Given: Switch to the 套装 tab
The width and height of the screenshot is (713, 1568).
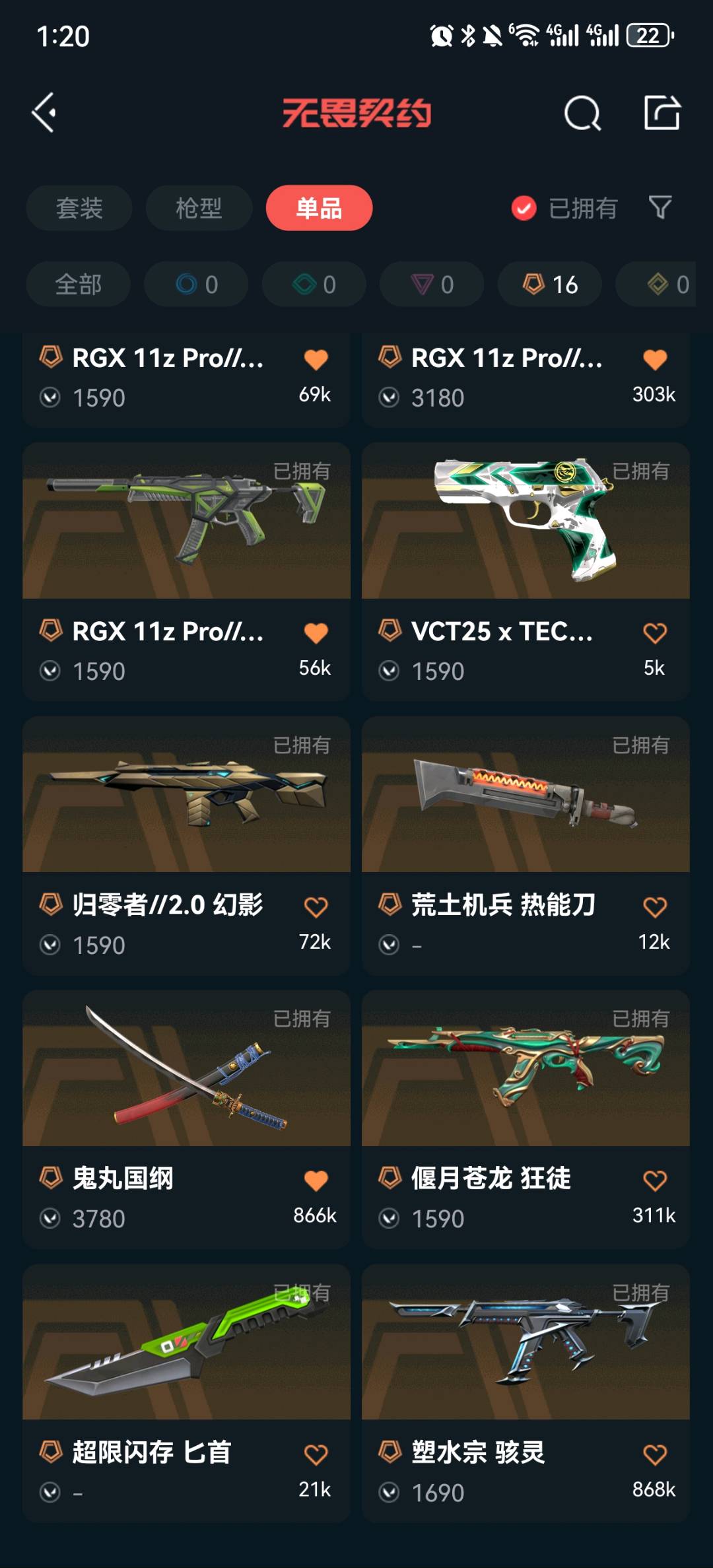Looking at the screenshot, I should click(79, 208).
